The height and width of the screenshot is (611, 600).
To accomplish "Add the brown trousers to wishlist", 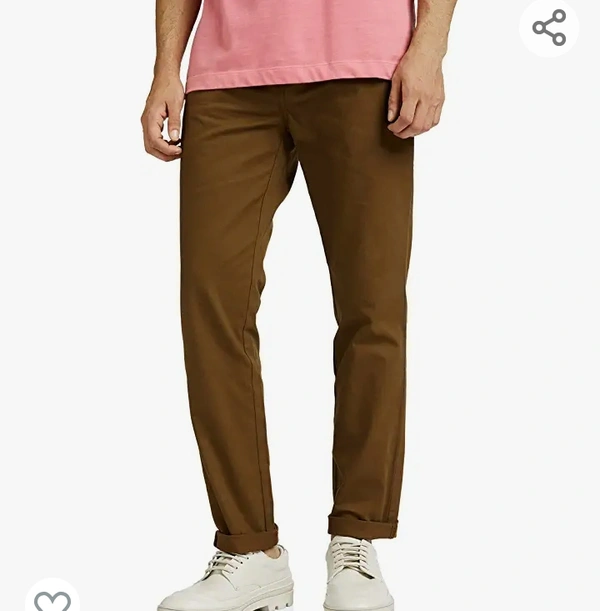I will [x=52, y=599].
